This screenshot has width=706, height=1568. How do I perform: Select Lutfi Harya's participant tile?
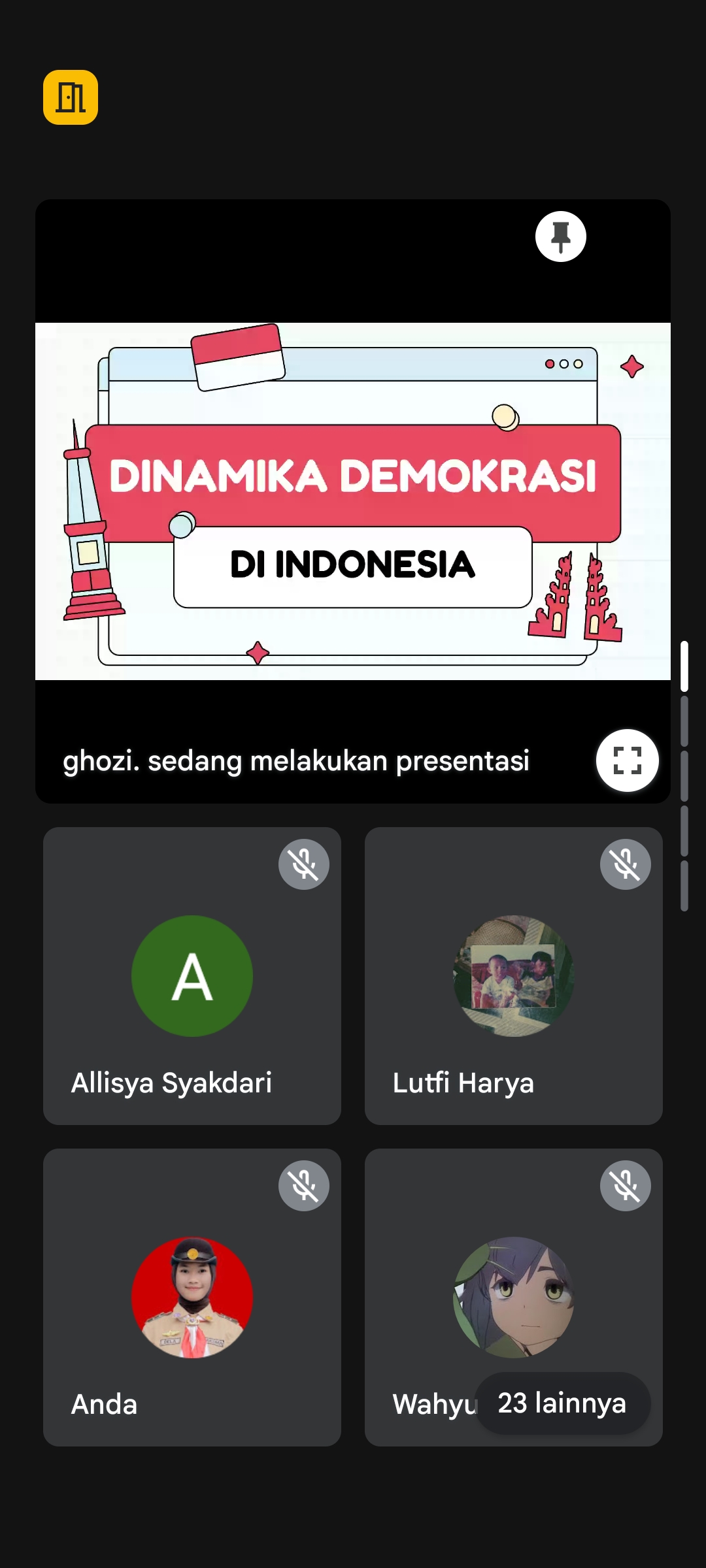[513, 975]
